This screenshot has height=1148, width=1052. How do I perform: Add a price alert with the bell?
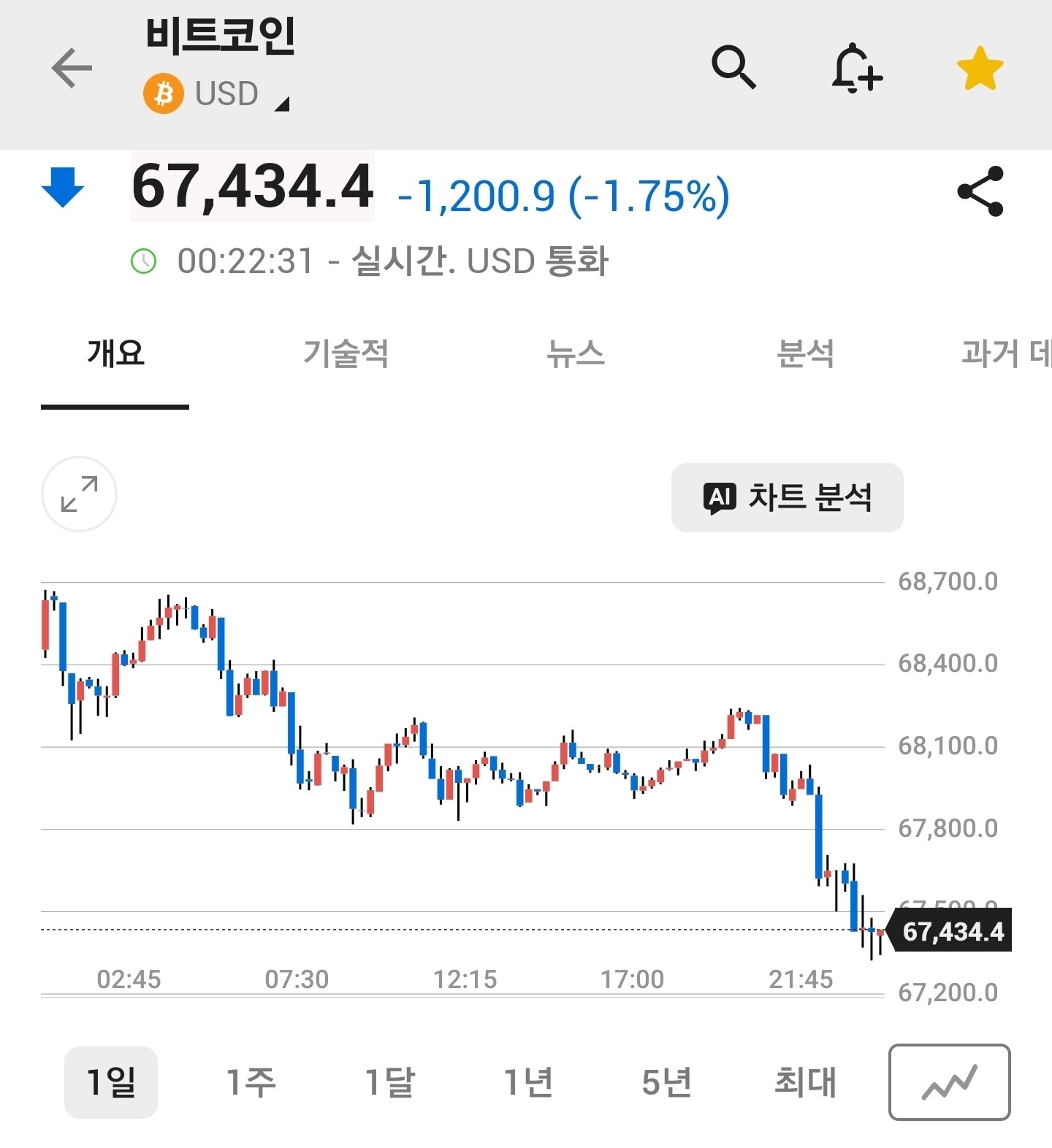(x=856, y=68)
